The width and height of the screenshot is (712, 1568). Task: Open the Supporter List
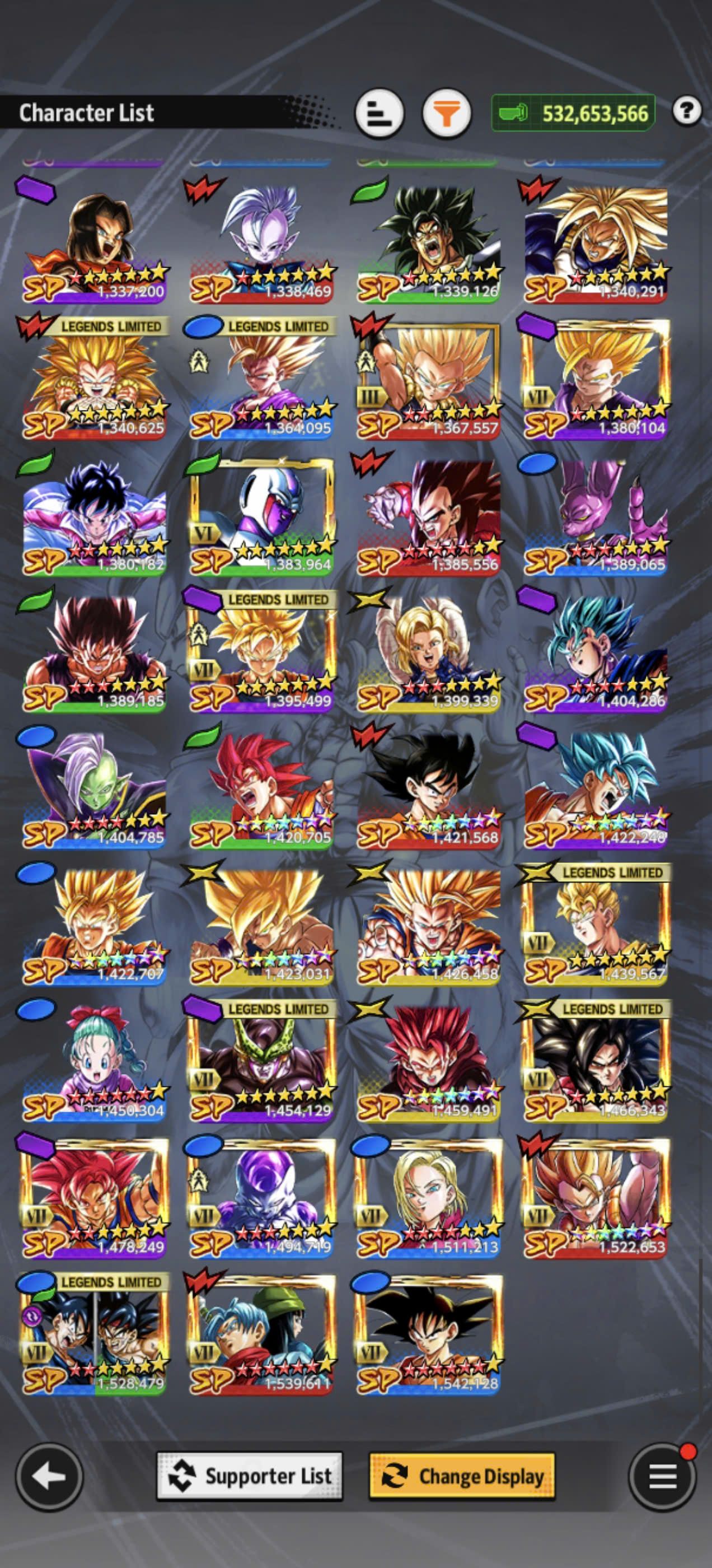click(250, 1476)
